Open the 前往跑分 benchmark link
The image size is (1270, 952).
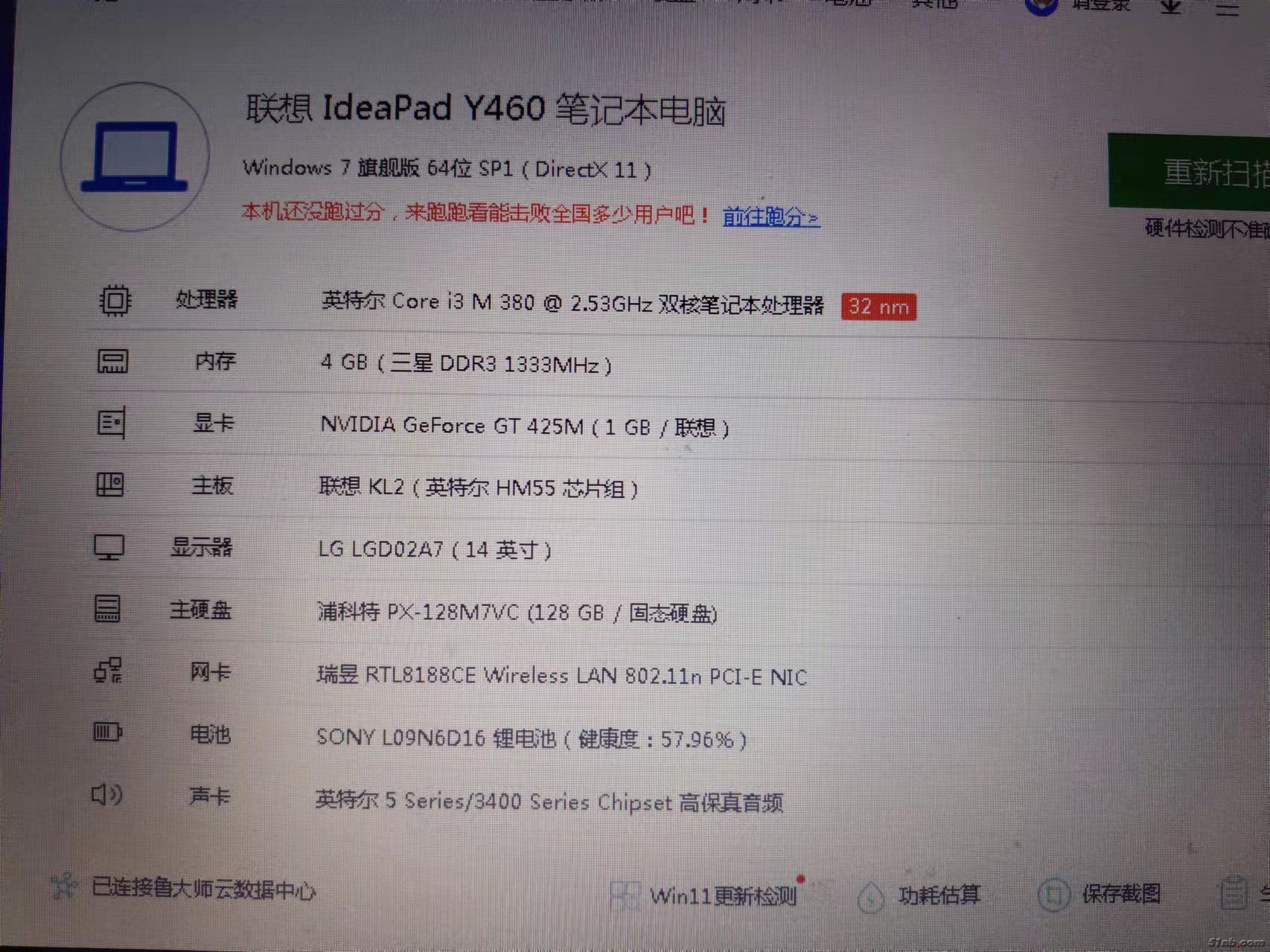pyautogui.click(x=770, y=217)
